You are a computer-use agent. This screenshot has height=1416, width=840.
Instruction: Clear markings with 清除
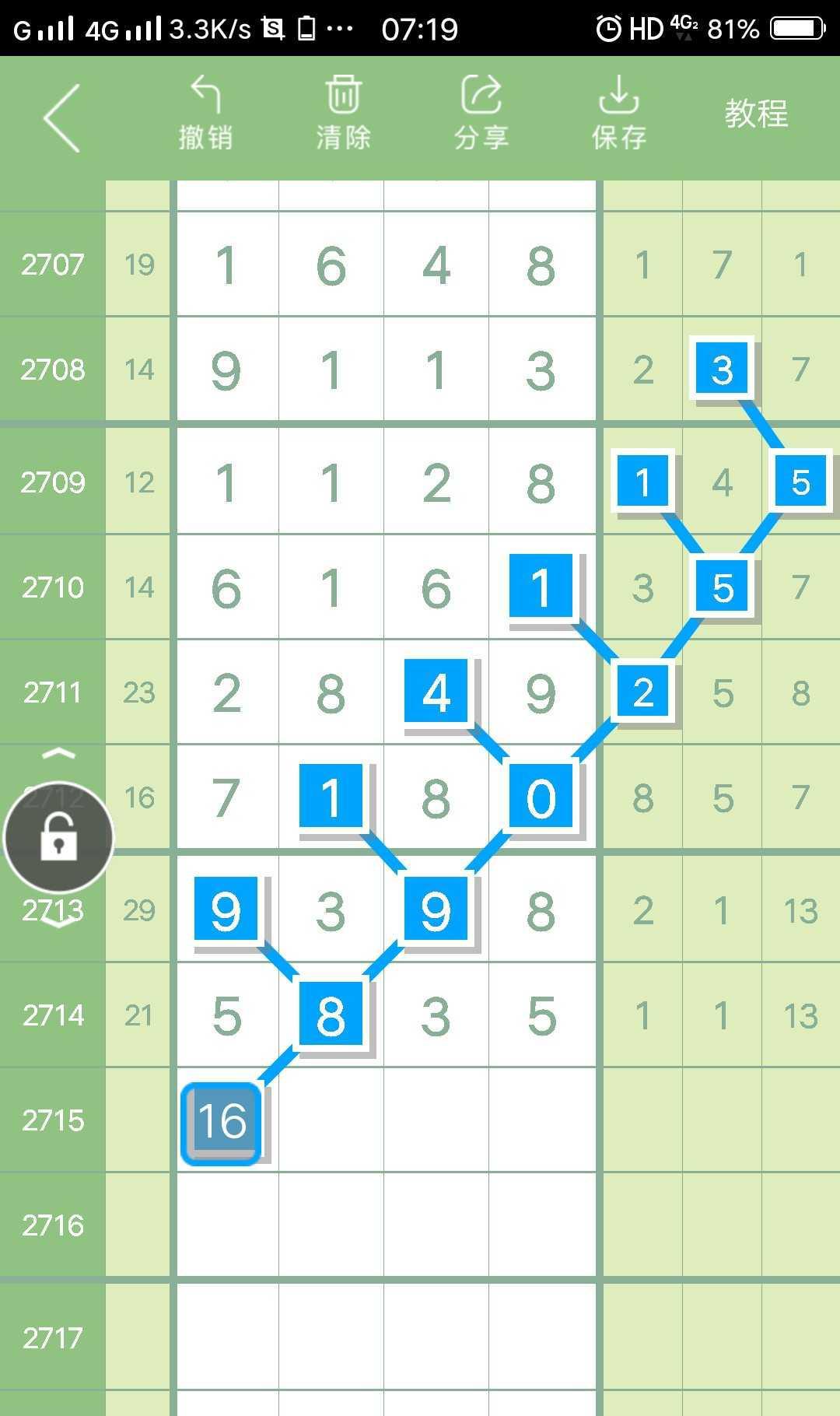[343, 114]
